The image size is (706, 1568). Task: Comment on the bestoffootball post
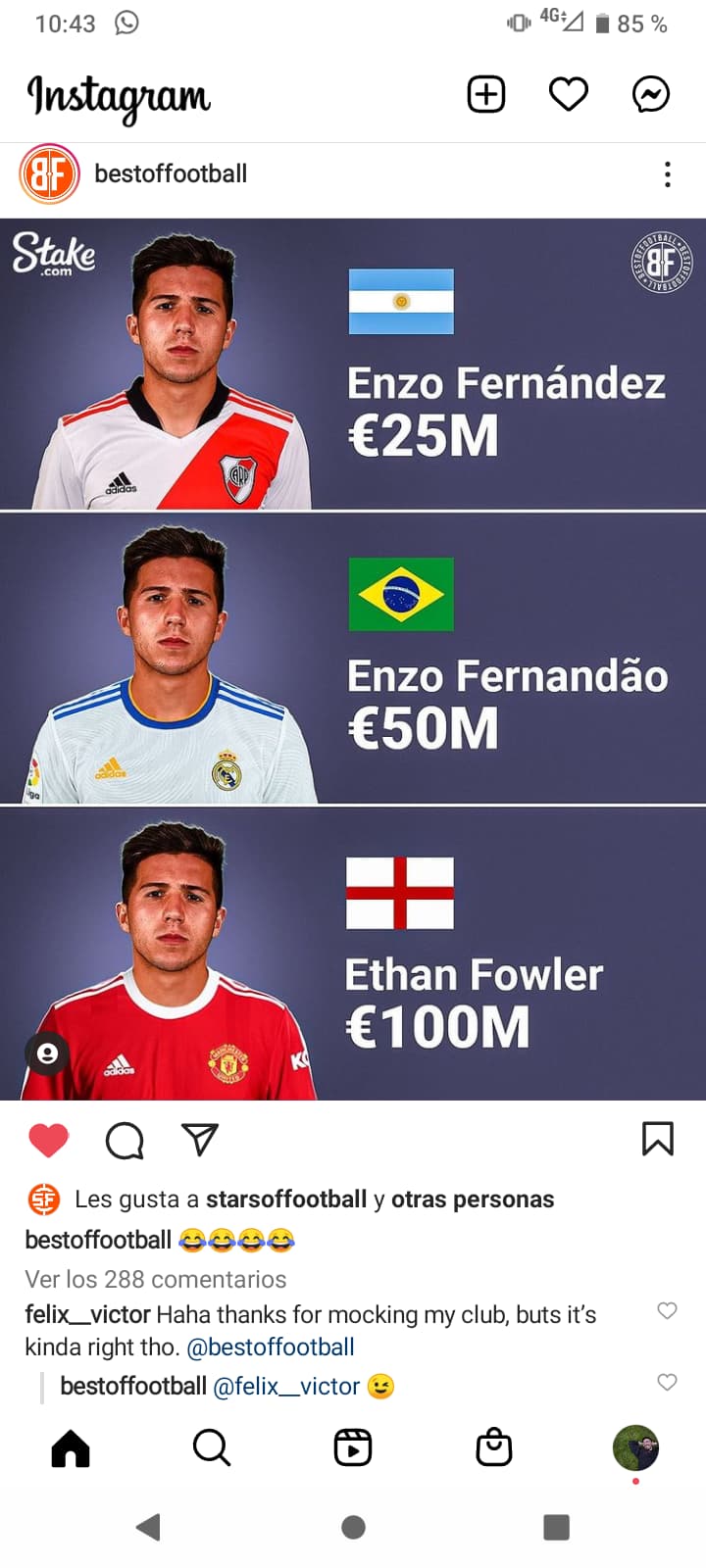click(125, 1140)
